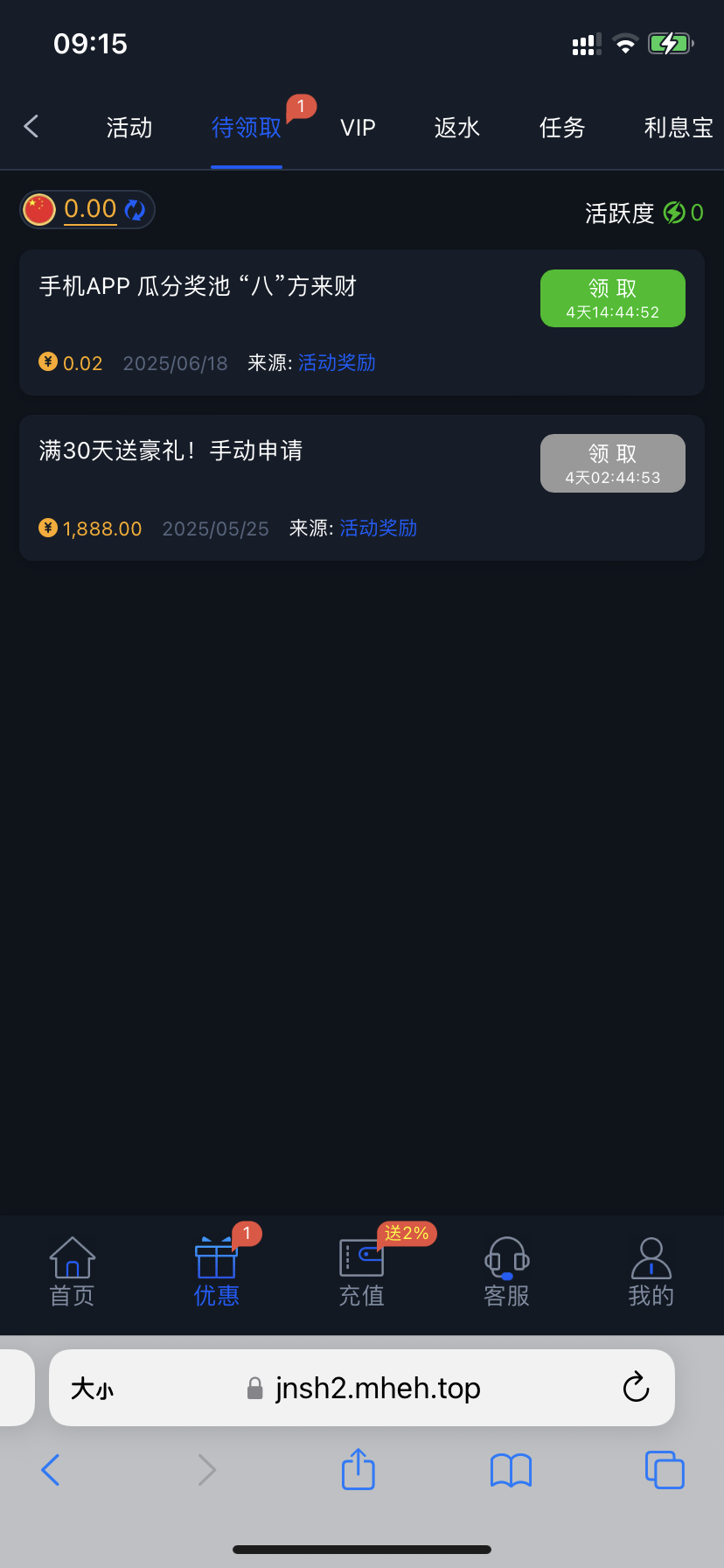The image size is (724, 1568).
Task: Open the 任务 tab
Action: tap(562, 128)
